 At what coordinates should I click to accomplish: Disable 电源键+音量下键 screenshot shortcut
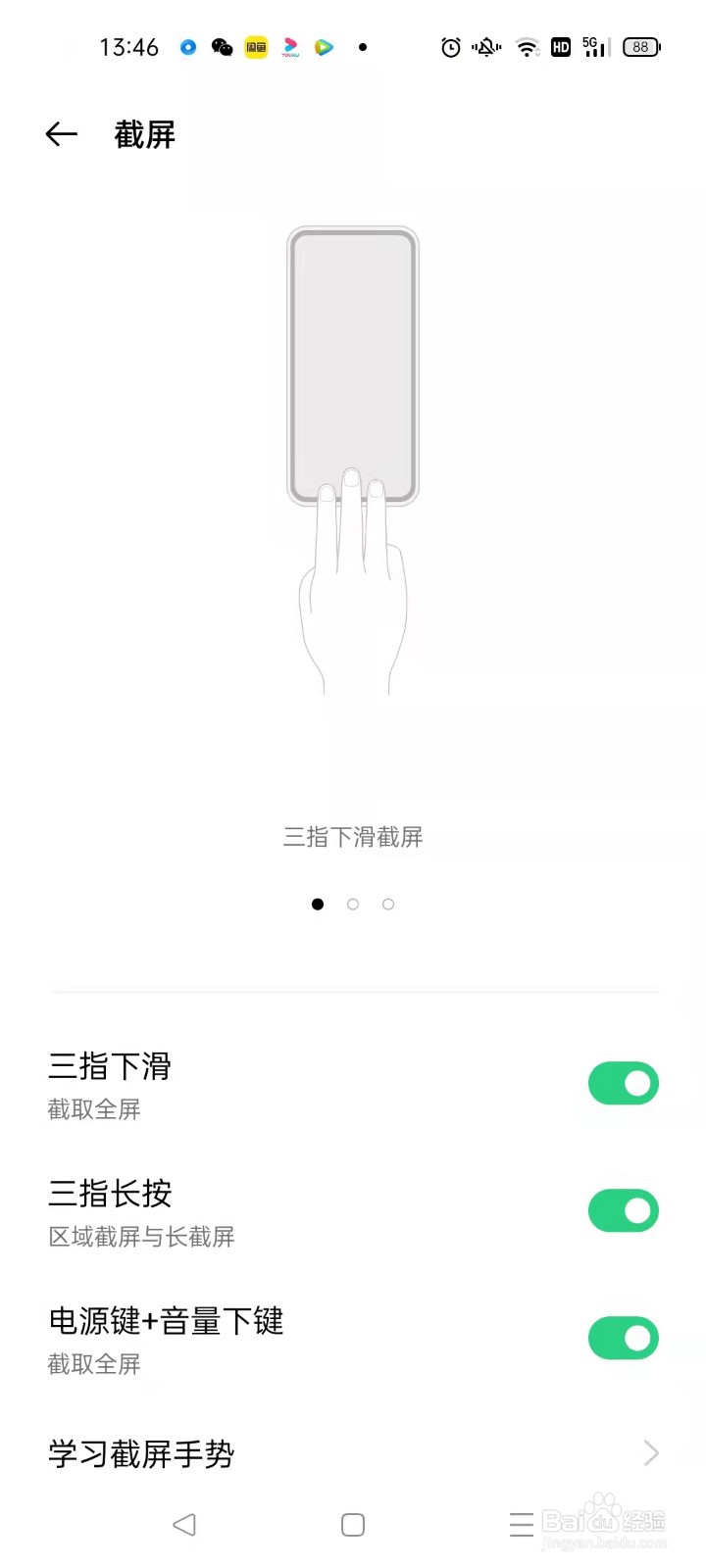coord(623,1338)
